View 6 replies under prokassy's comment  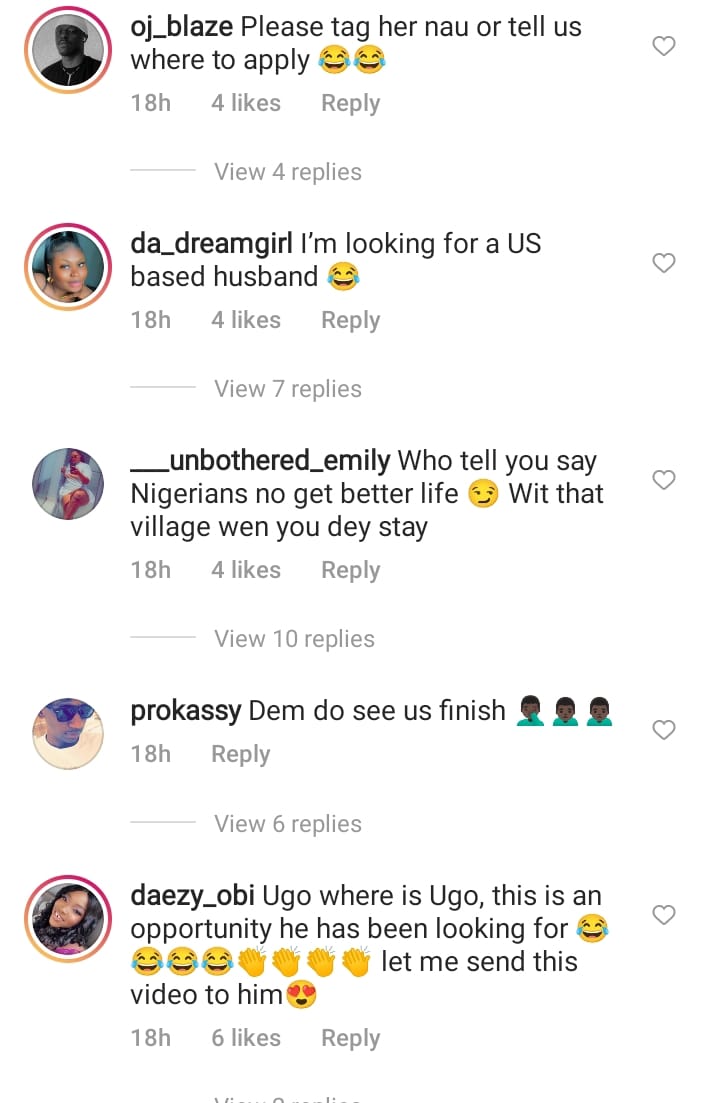click(x=288, y=824)
